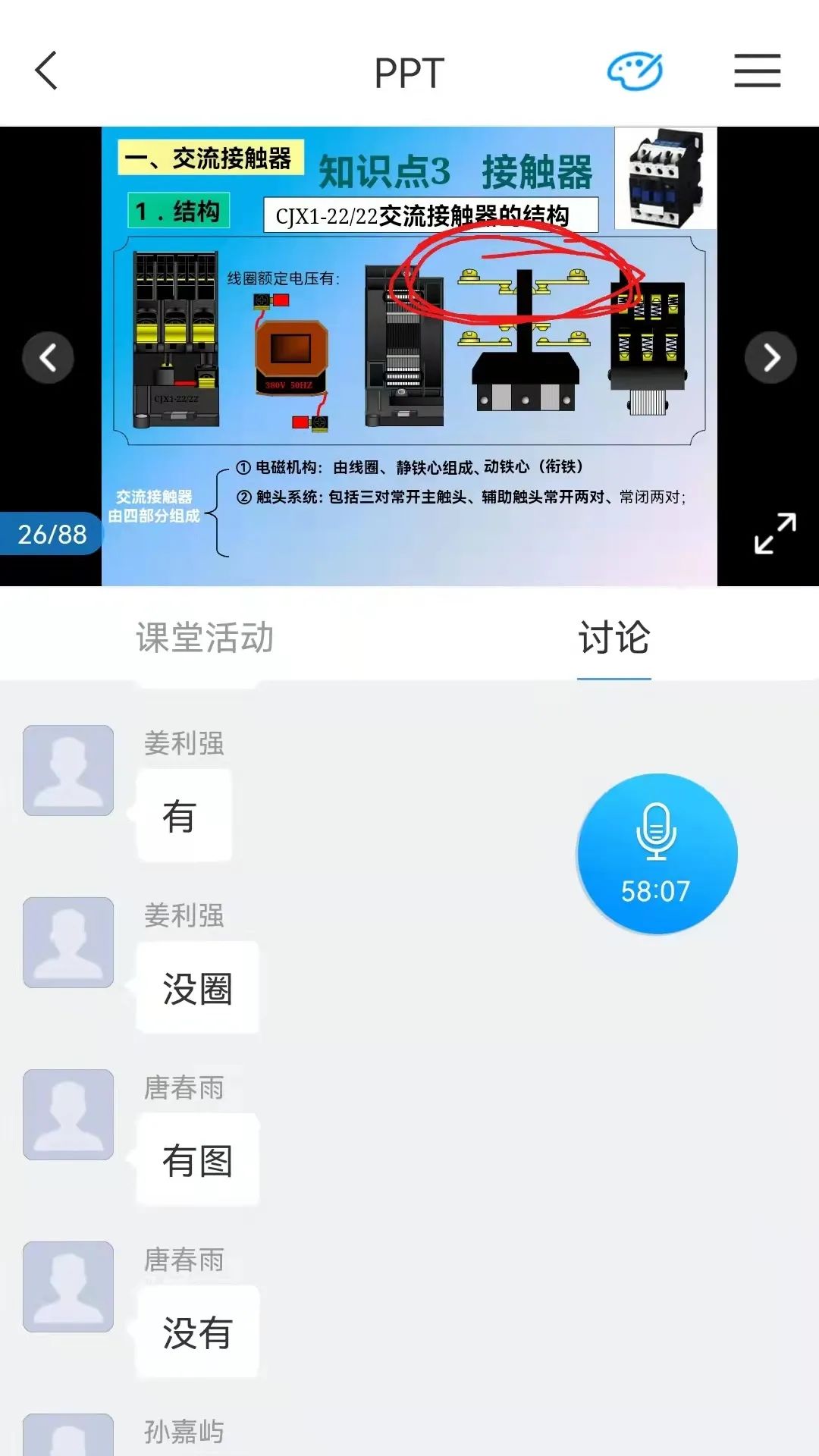Viewport: 819px width, 1456px height.
Task: Tap the 有图 chat message
Action: point(197,1158)
